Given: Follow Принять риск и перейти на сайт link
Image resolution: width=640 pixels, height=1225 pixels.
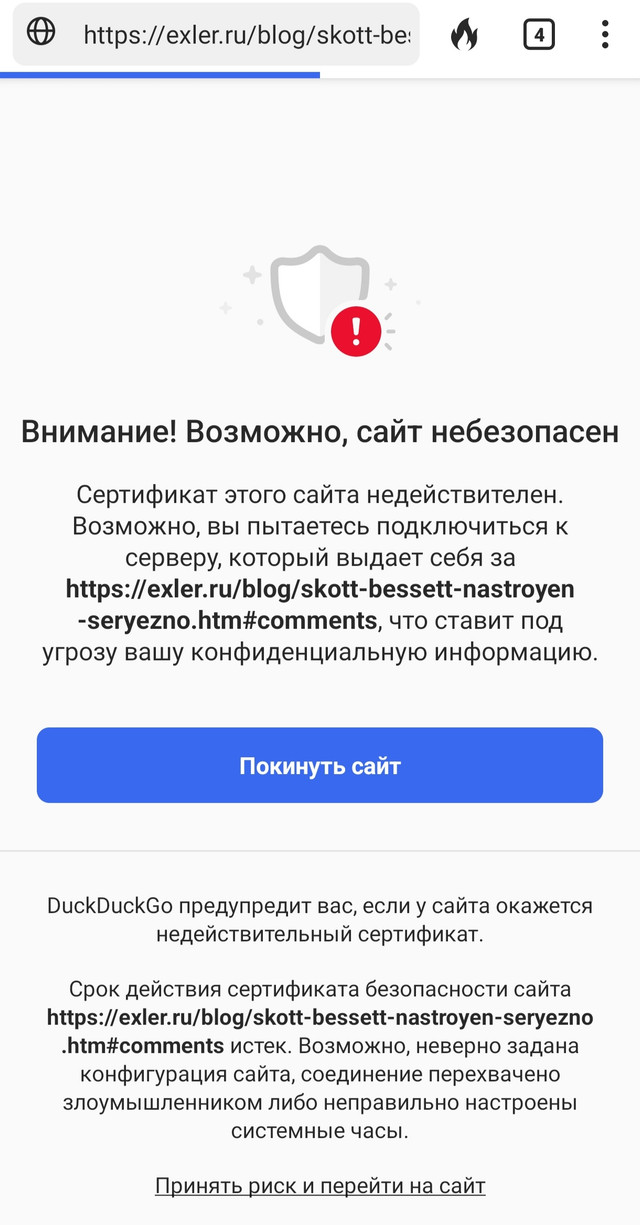Looking at the screenshot, I should [320, 1186].
